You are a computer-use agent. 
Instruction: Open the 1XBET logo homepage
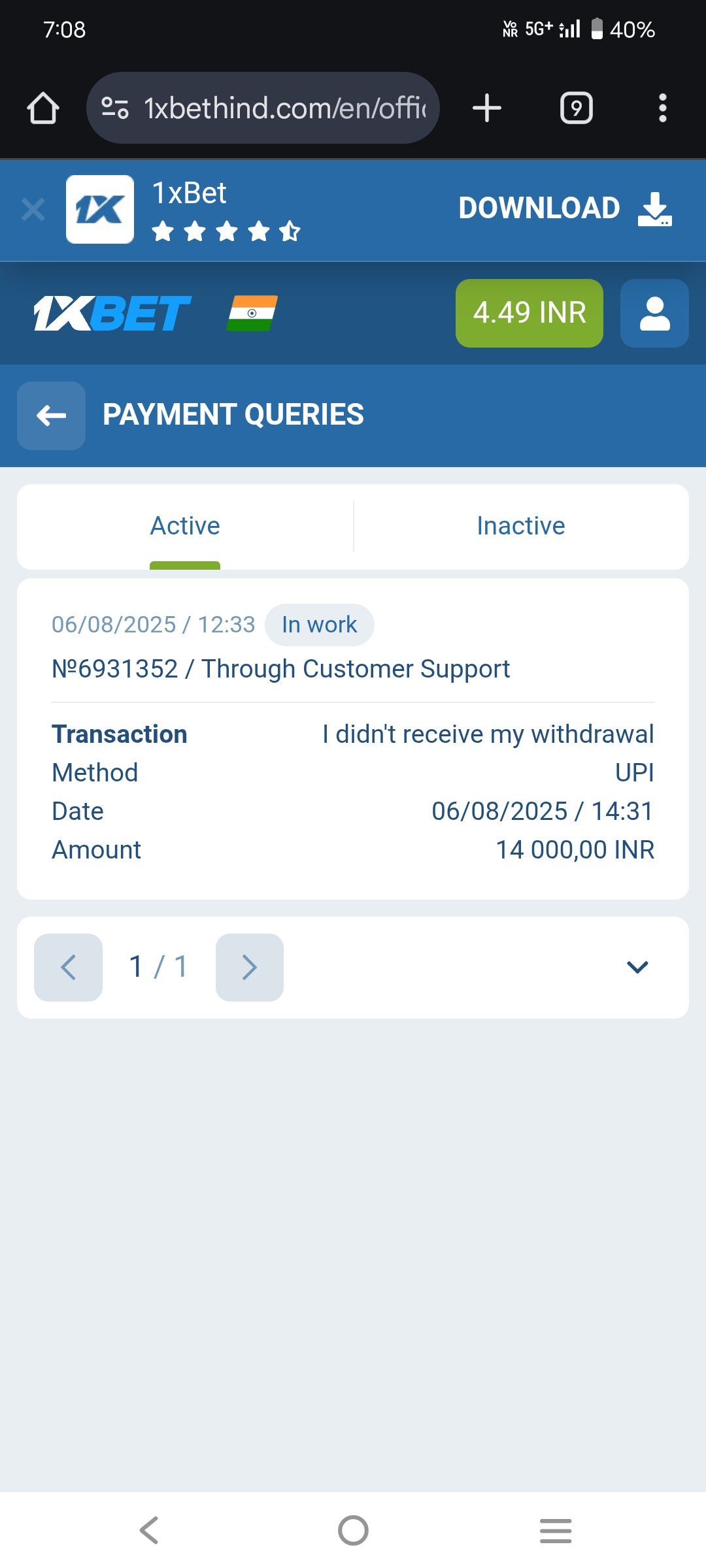click(x=112, y=313)
